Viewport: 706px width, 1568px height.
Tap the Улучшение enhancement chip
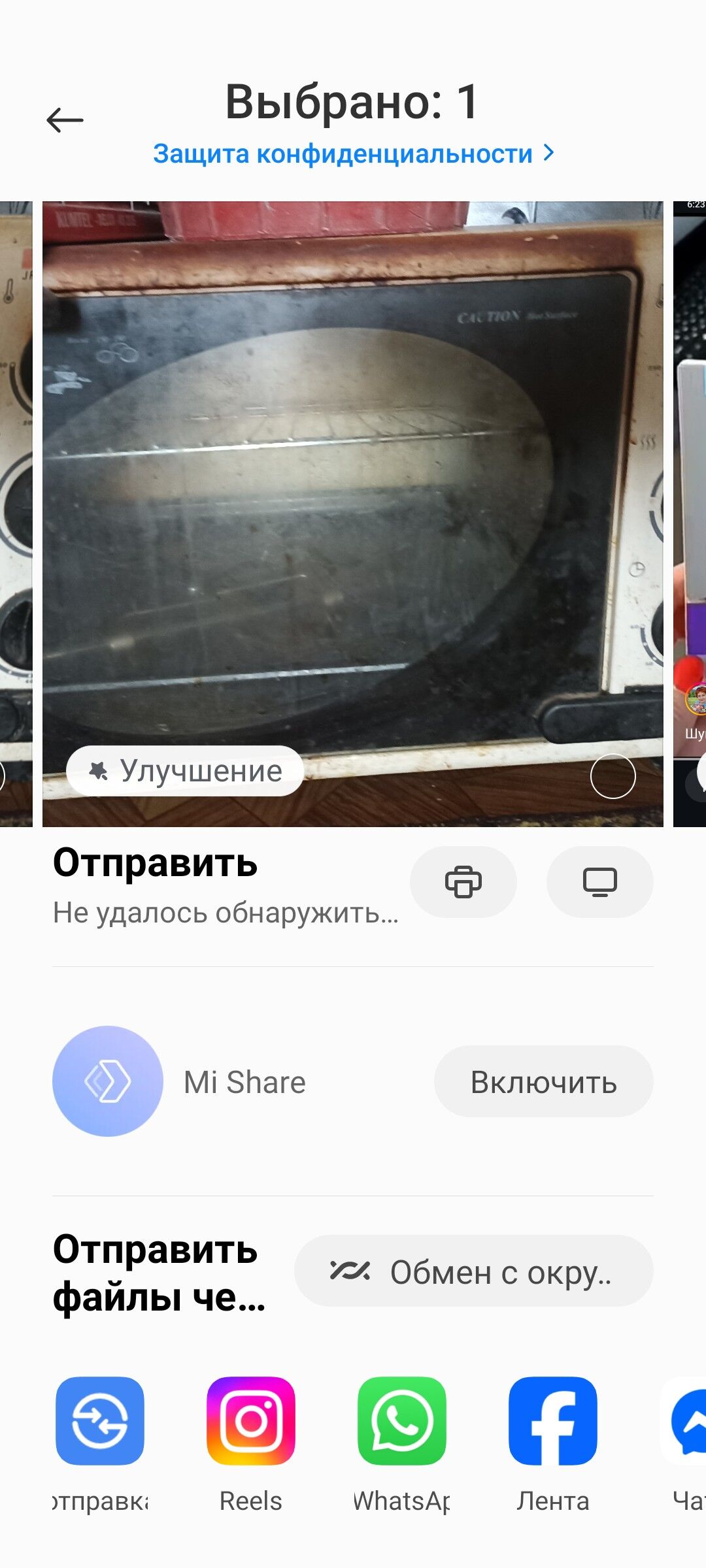186,771
